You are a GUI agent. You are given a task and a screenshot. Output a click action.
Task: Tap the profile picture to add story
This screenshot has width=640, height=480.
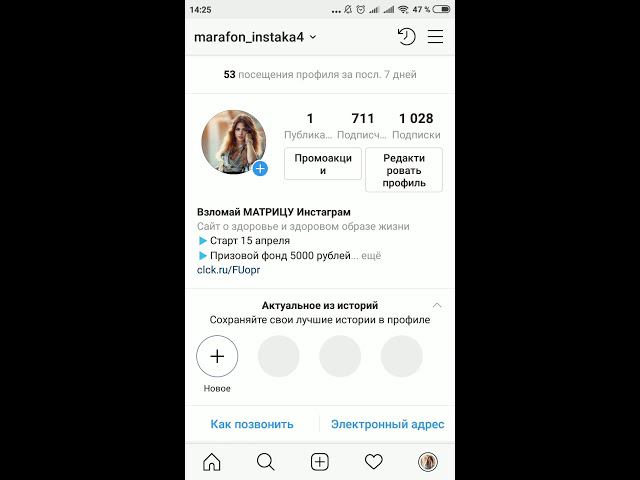click(234, 142)
